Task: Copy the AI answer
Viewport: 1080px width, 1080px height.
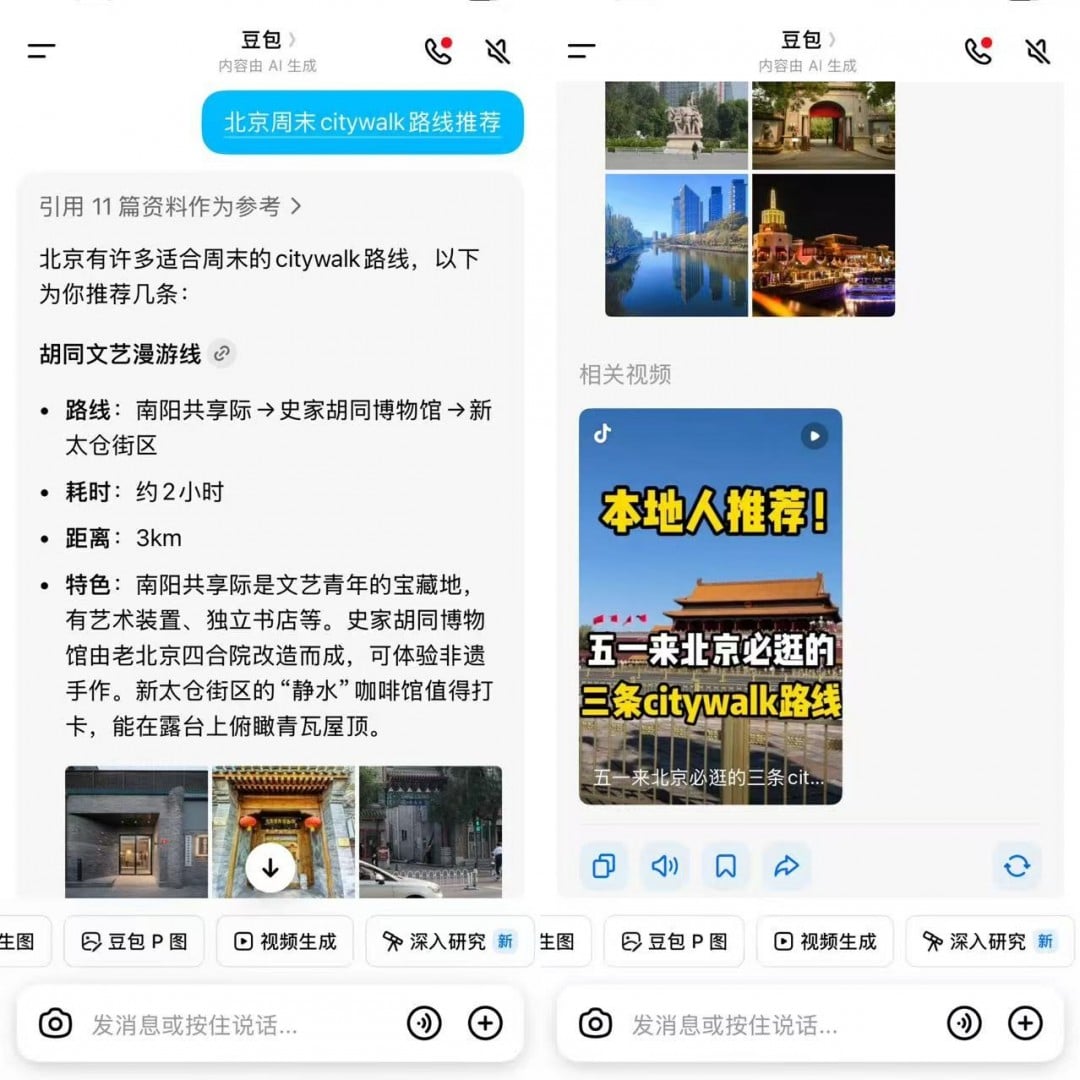Action: [604, 866]
